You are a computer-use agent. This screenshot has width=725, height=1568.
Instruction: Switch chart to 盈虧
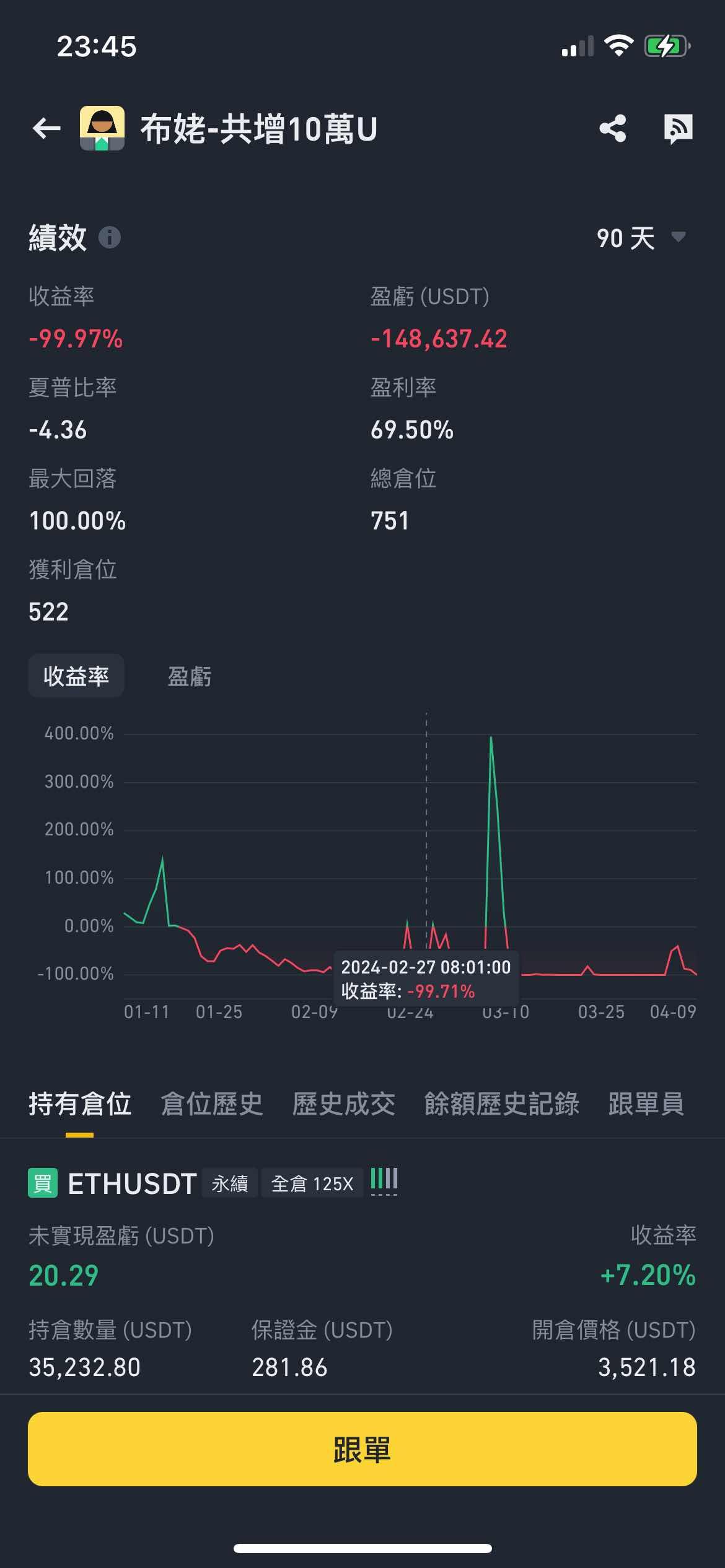pos(190,676)
